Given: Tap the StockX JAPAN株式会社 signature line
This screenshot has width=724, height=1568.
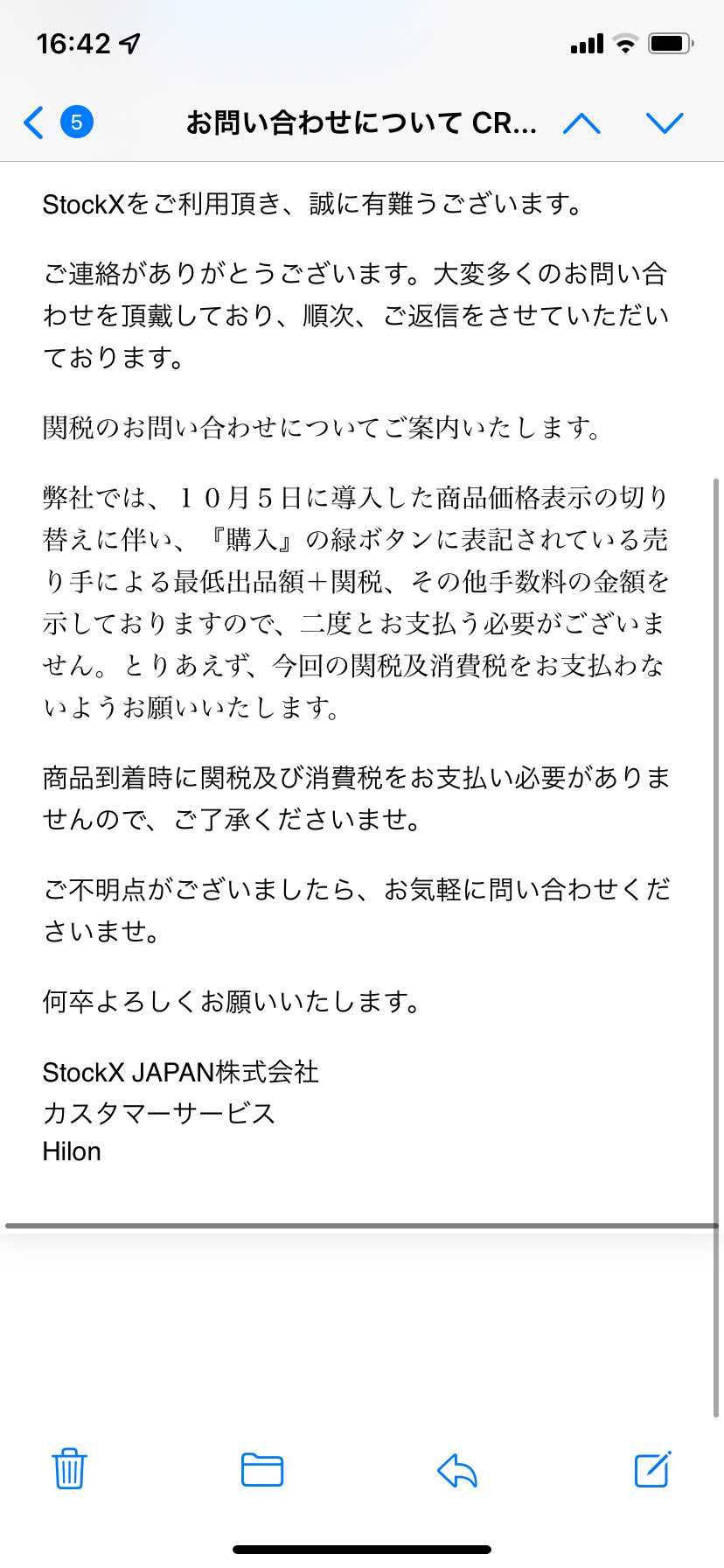Looking at the screenshot, I should (x=182, y=1071).
